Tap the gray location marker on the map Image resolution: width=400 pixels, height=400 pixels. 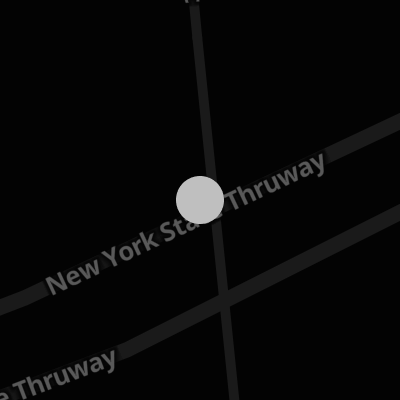pyautogui.click(x=200, y=200)
